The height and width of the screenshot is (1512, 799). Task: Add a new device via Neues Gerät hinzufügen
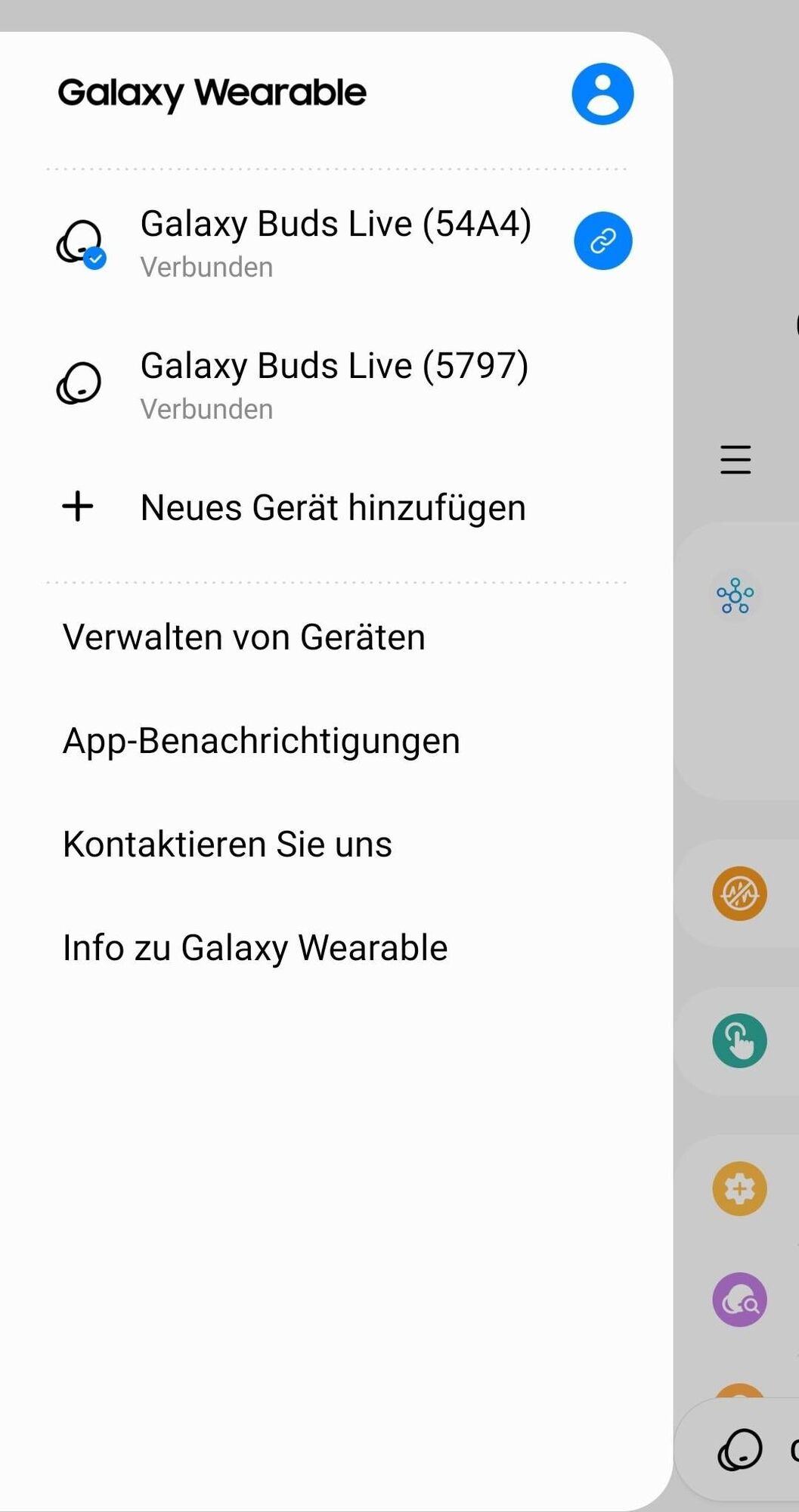333,507
